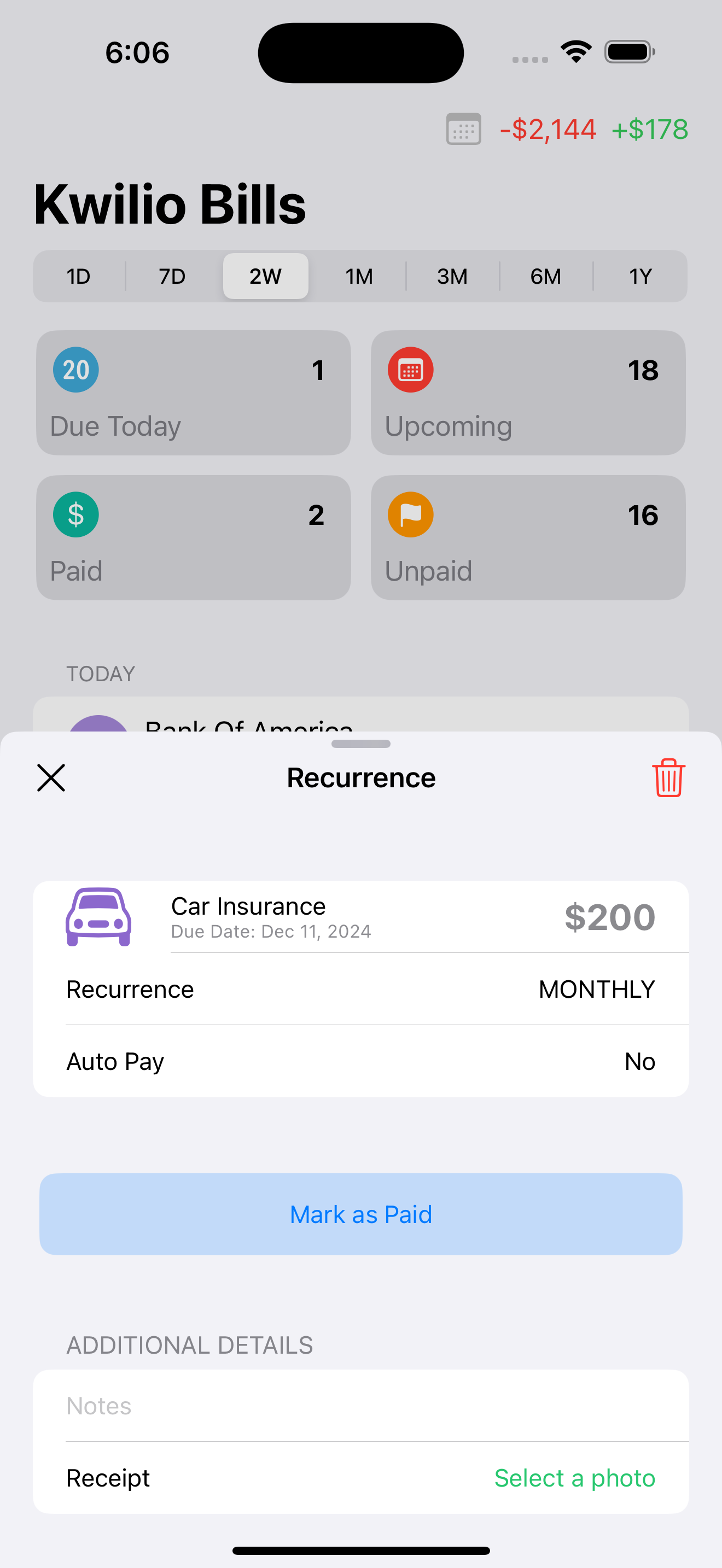Tap the Notes field
This screenshot has width=722, height=1568.
360,1406
